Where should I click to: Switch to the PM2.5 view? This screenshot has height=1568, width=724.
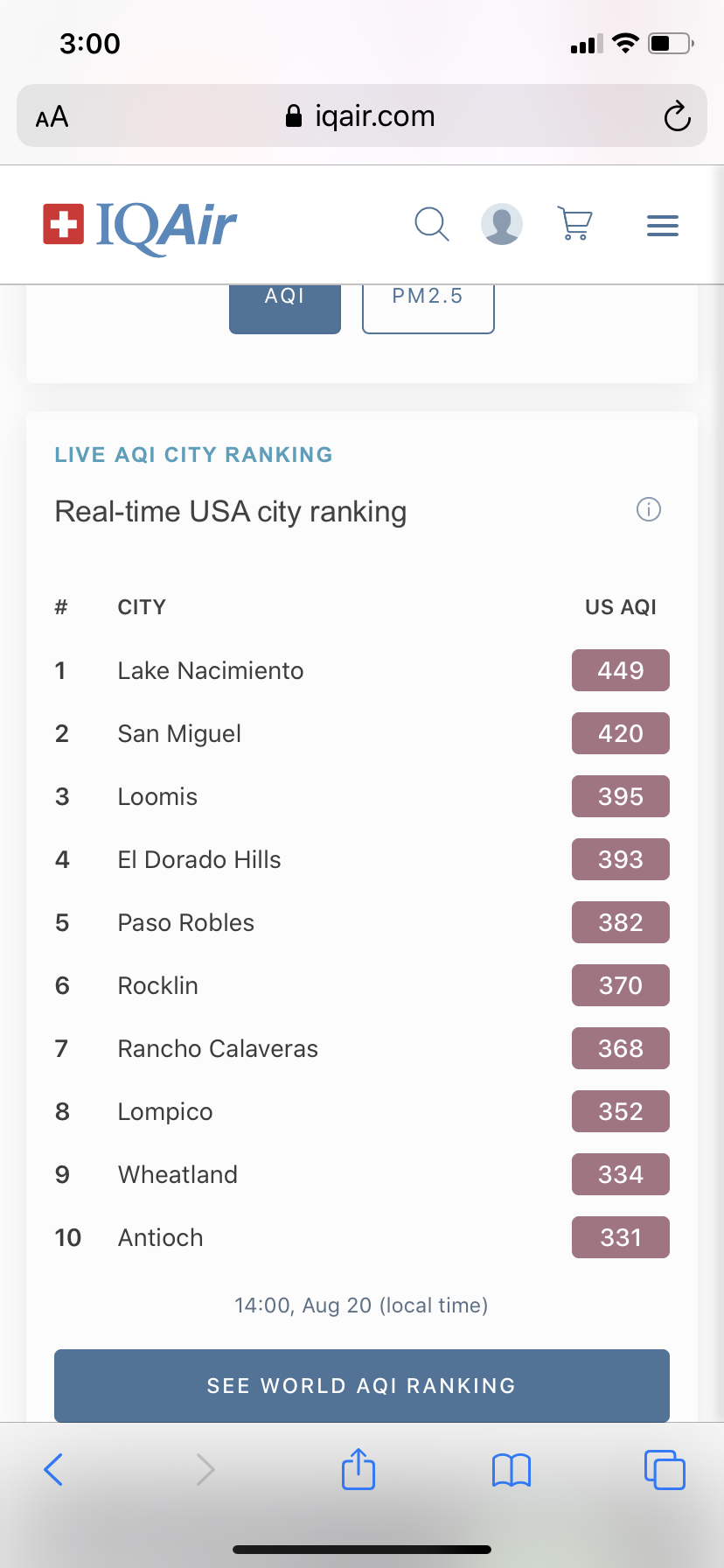pyautogui.click(x=428, y=302)
